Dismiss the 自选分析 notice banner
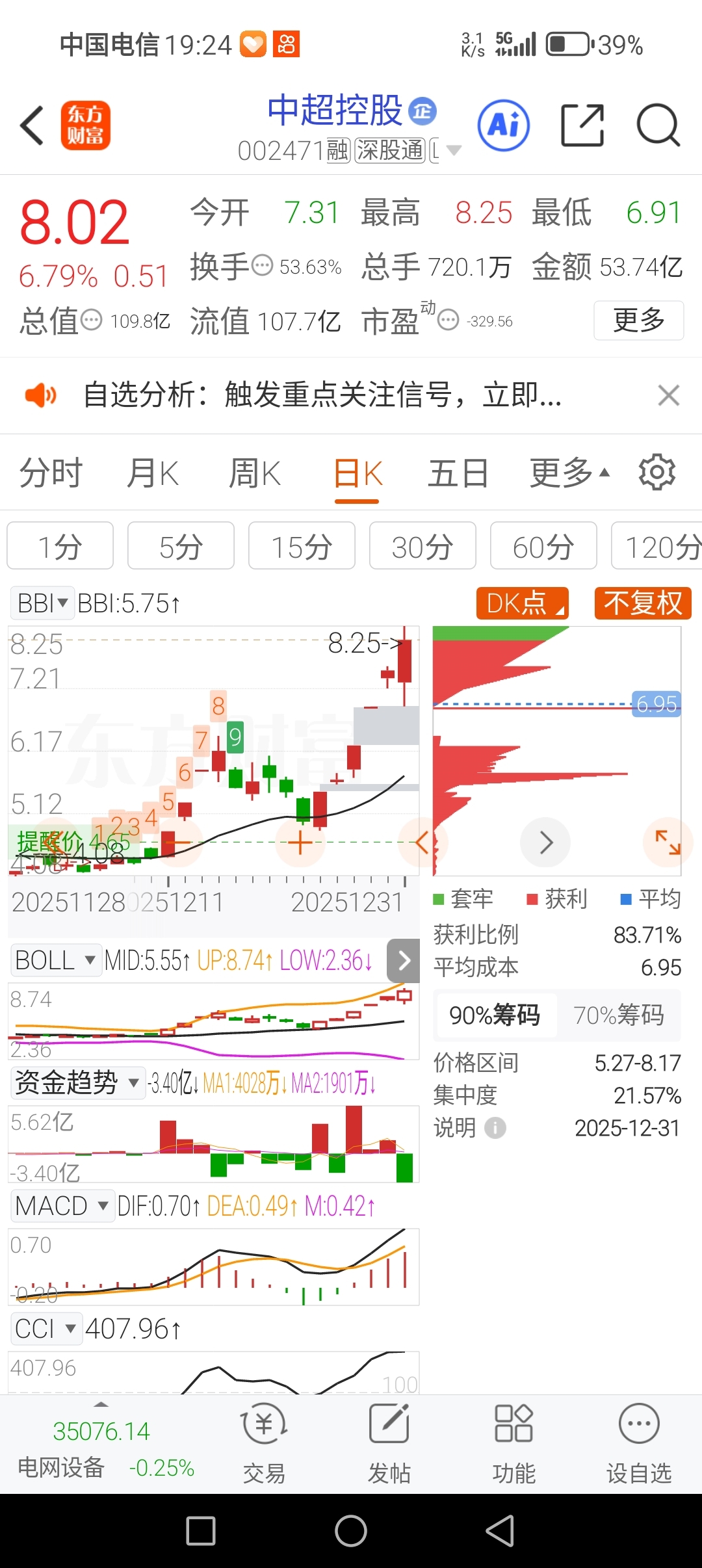 coord(668,395)
